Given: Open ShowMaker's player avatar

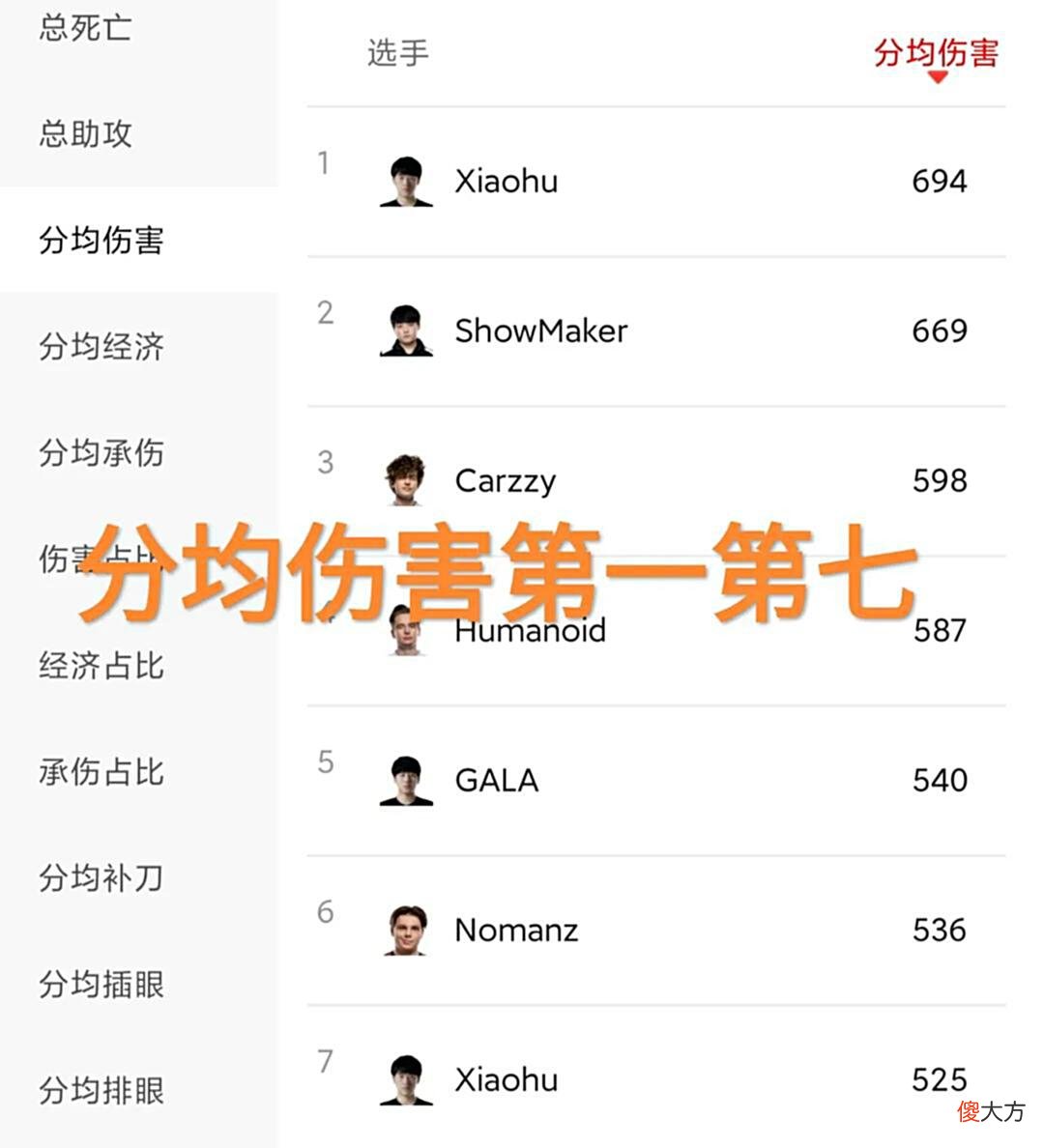Looking at the screenshot, I should tap(404, 330).
